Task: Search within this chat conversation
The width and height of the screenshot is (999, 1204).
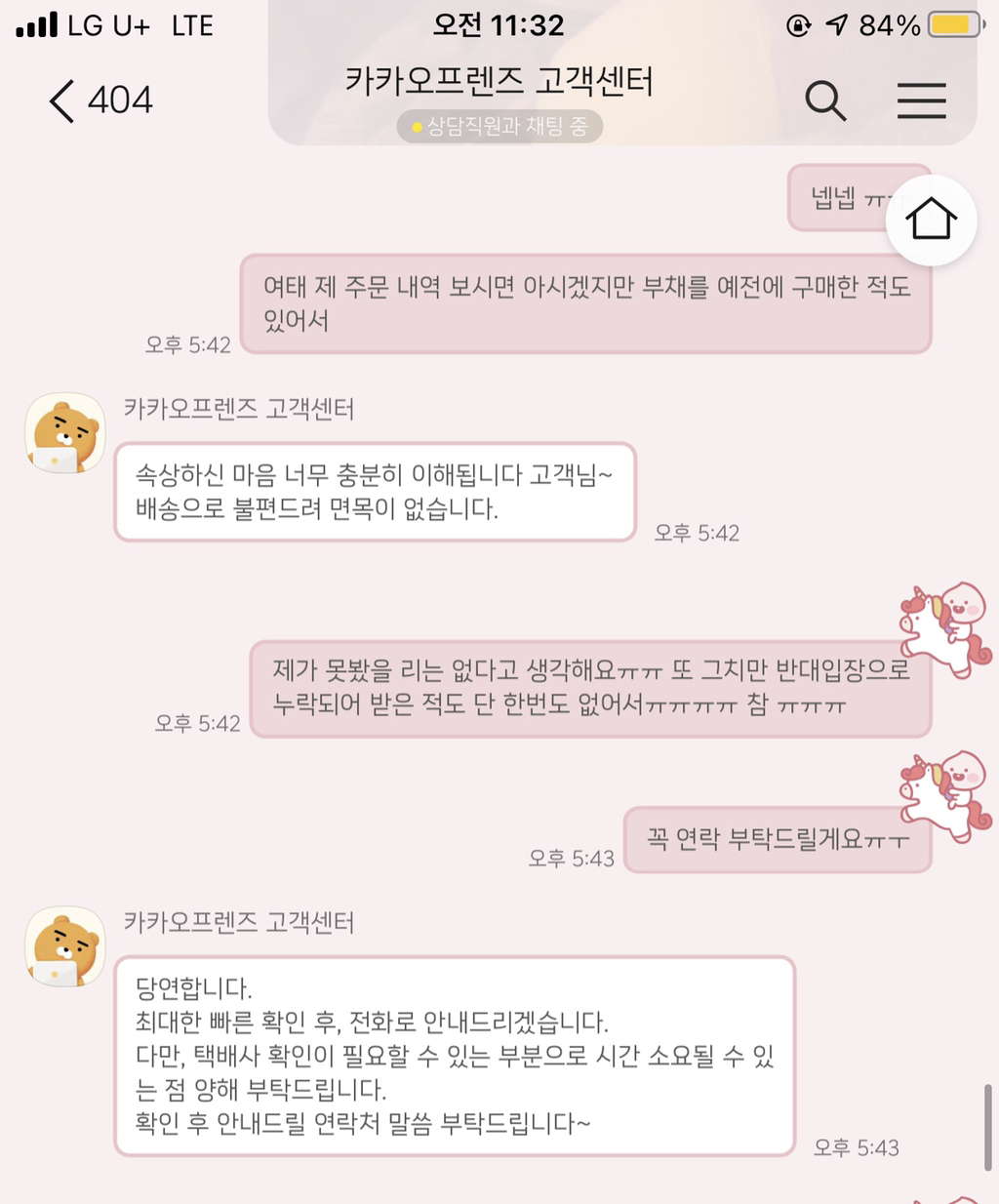Action: point(825,100)
